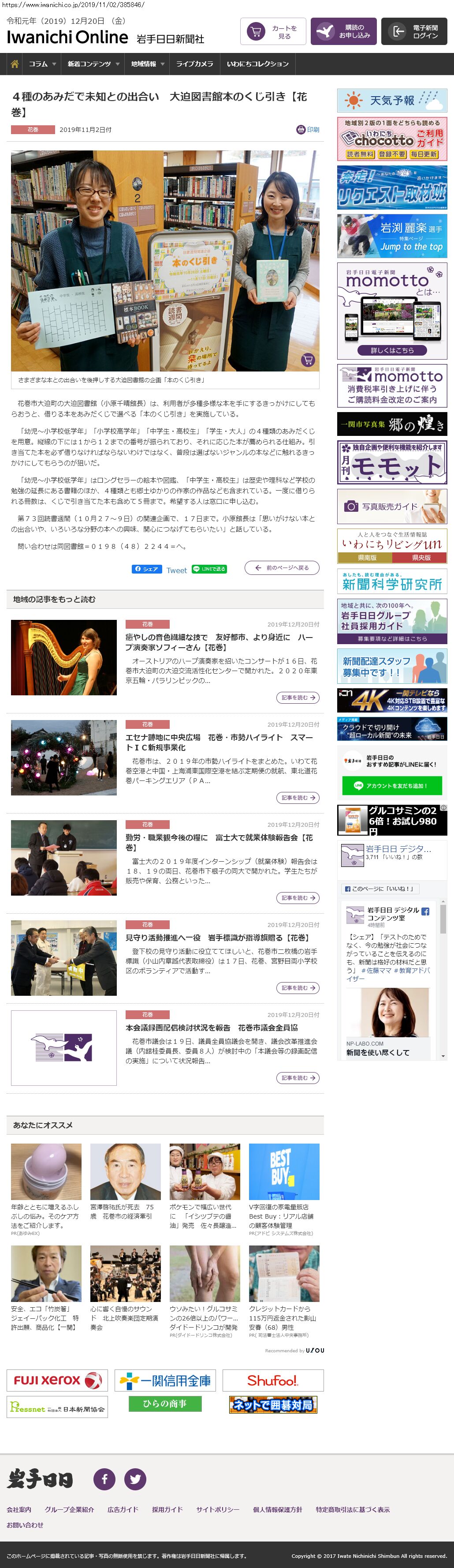Go to the home icon in nav bar
Screen dimensions: 454x1568
click(15, 64)
